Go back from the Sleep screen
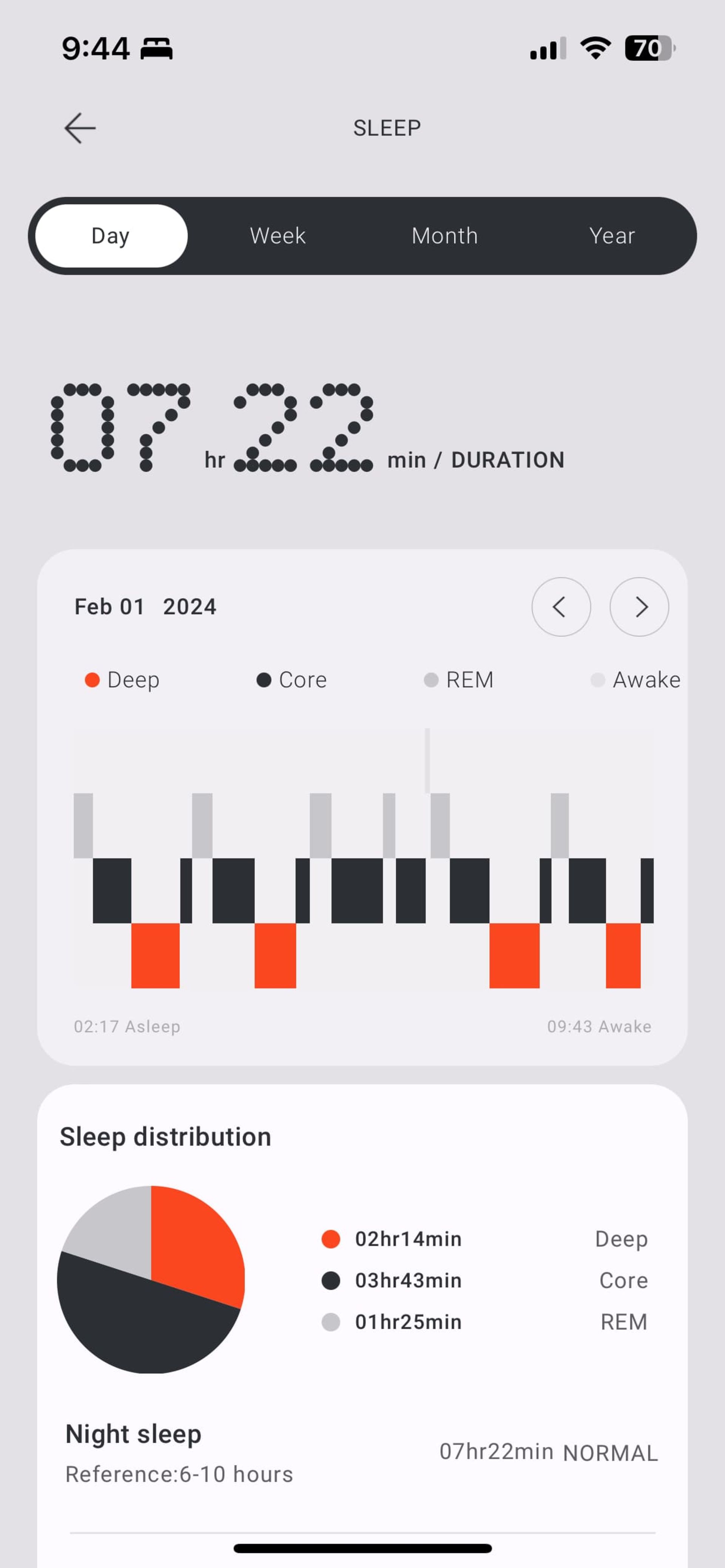The width and height of the screenshot is (725, 1568). click(x=80, y=128)
